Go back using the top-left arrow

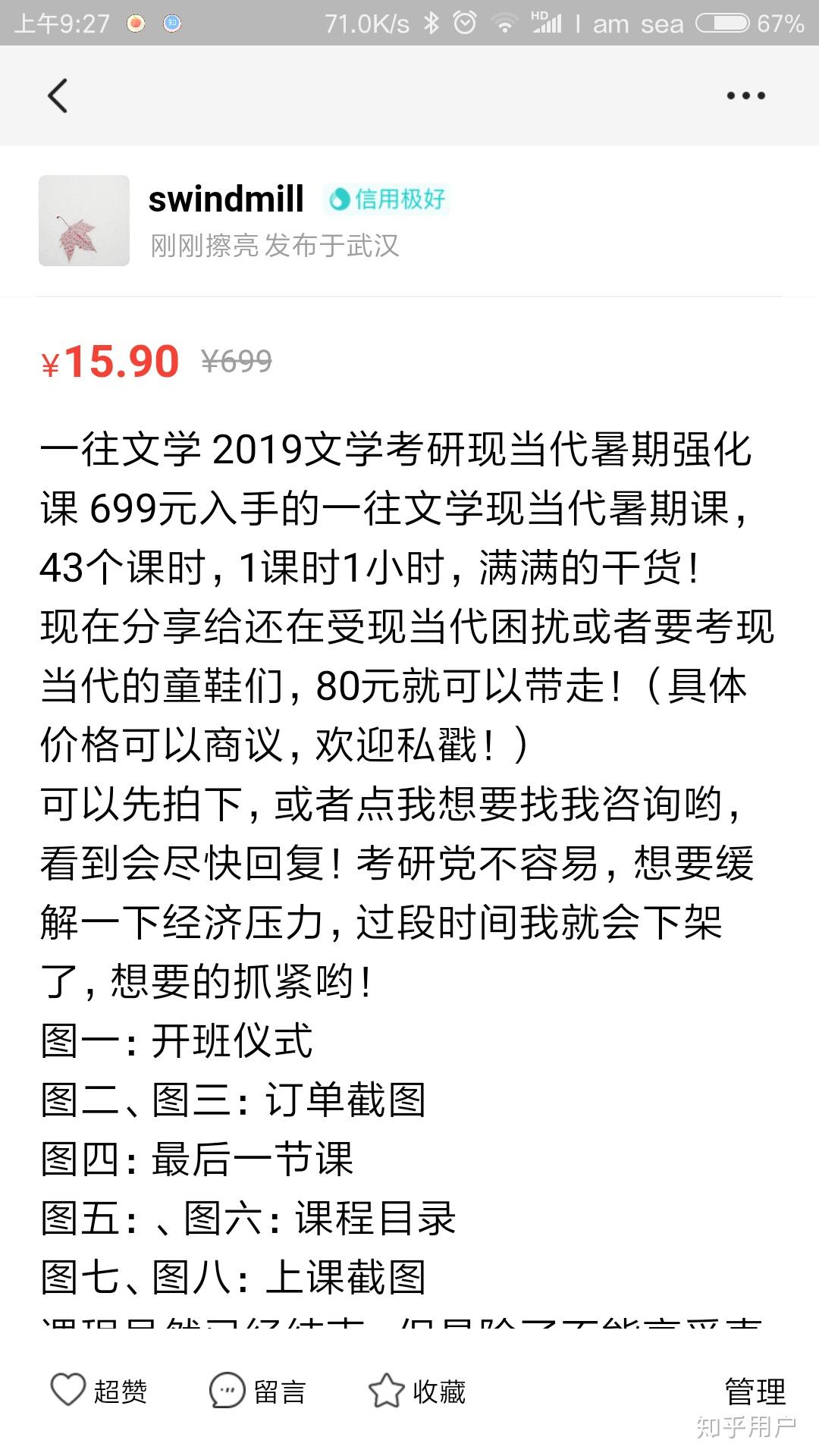(58, 96)
